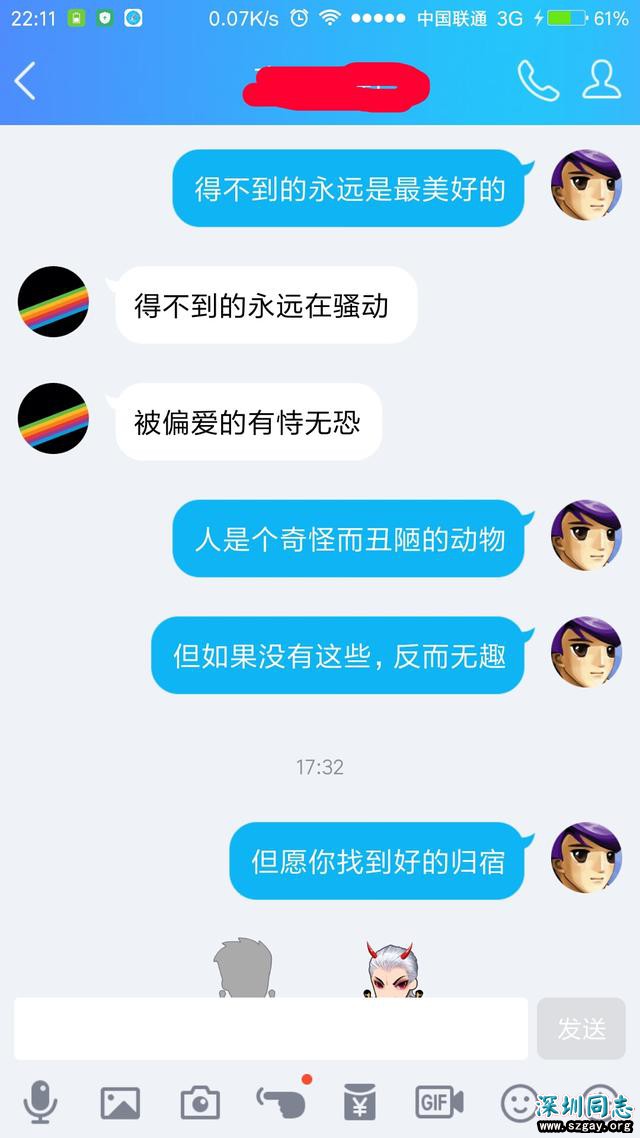Tap the message text input field
Viewport: 640px width, 1138px height.
click(x=270, y=1028)
